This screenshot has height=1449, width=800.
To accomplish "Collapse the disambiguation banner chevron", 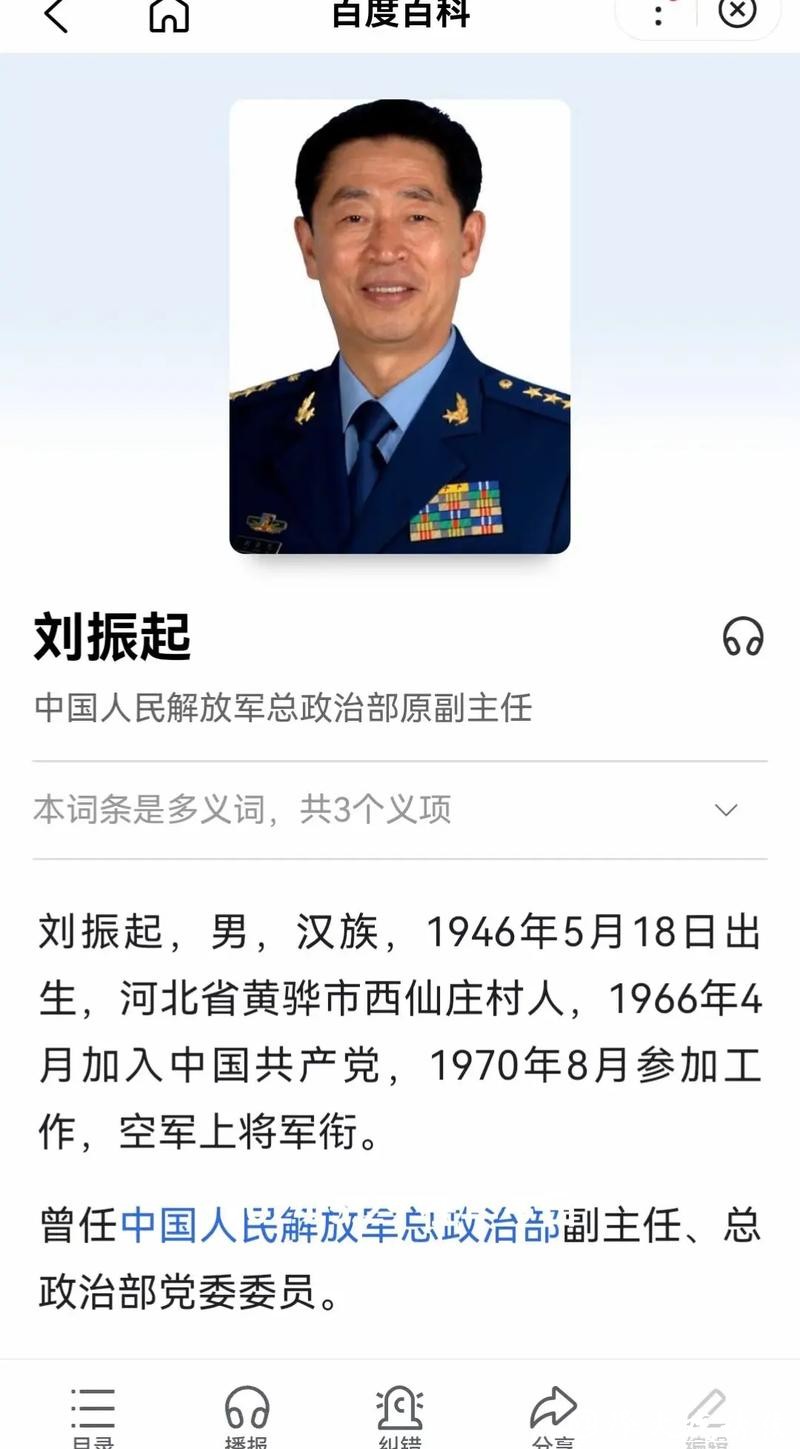I will pos(726,810).
